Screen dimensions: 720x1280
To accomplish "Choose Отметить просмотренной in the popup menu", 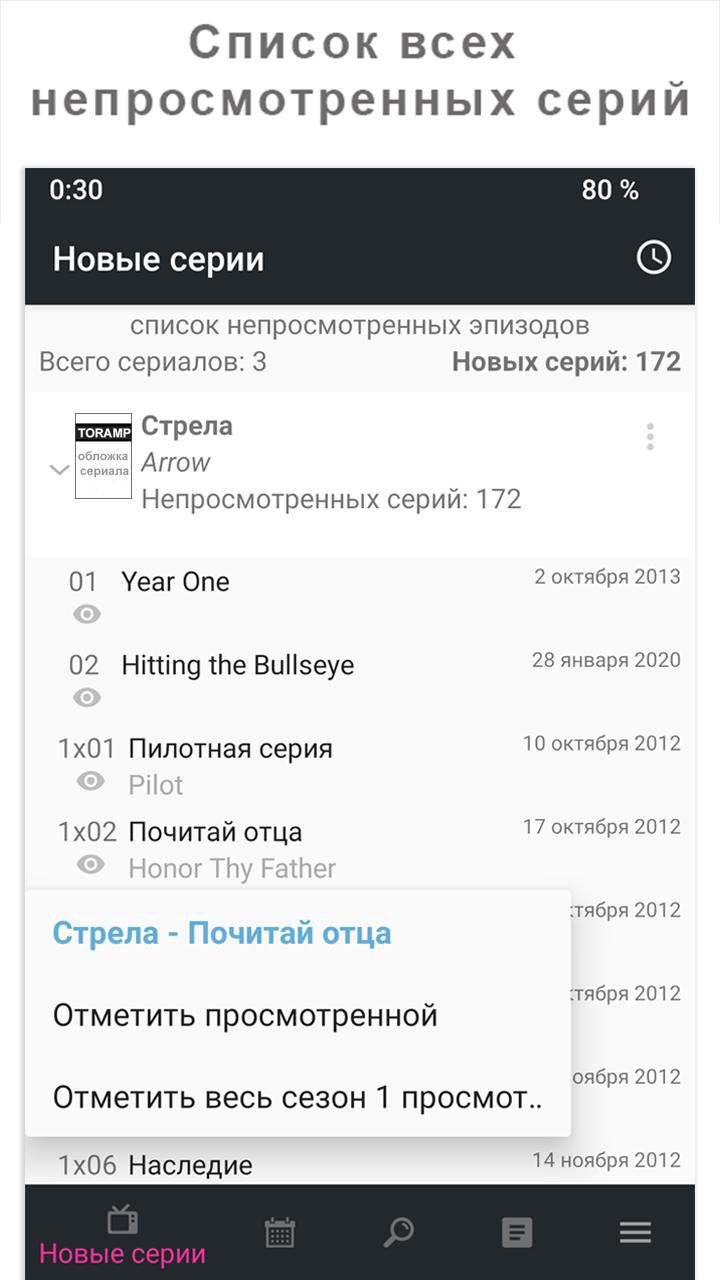I will (244, 1015).
